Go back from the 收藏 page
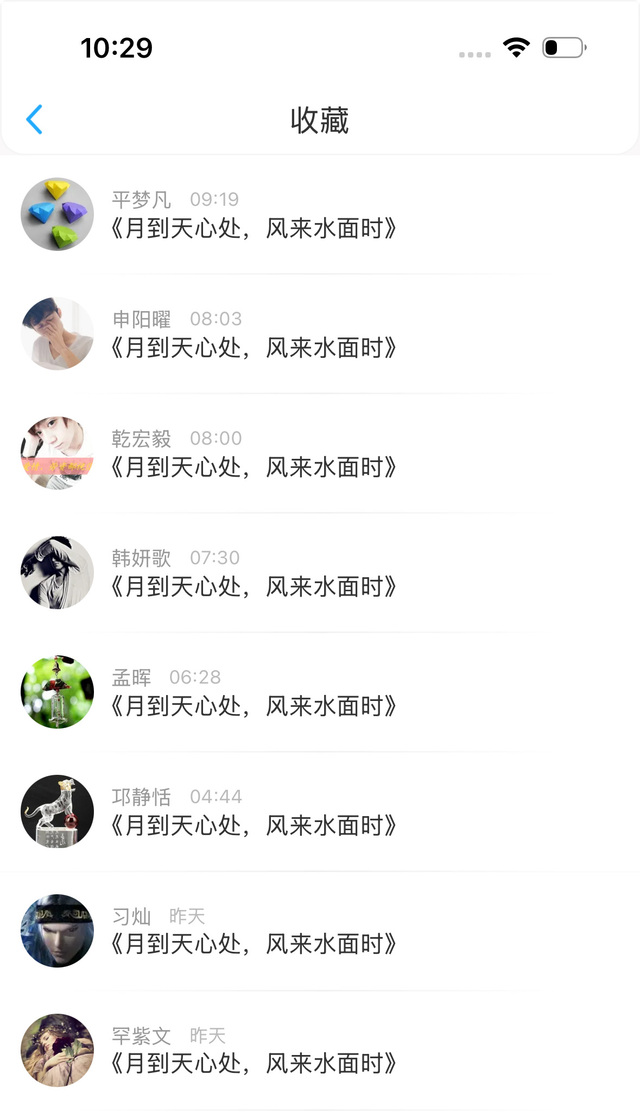 point(34,120)
